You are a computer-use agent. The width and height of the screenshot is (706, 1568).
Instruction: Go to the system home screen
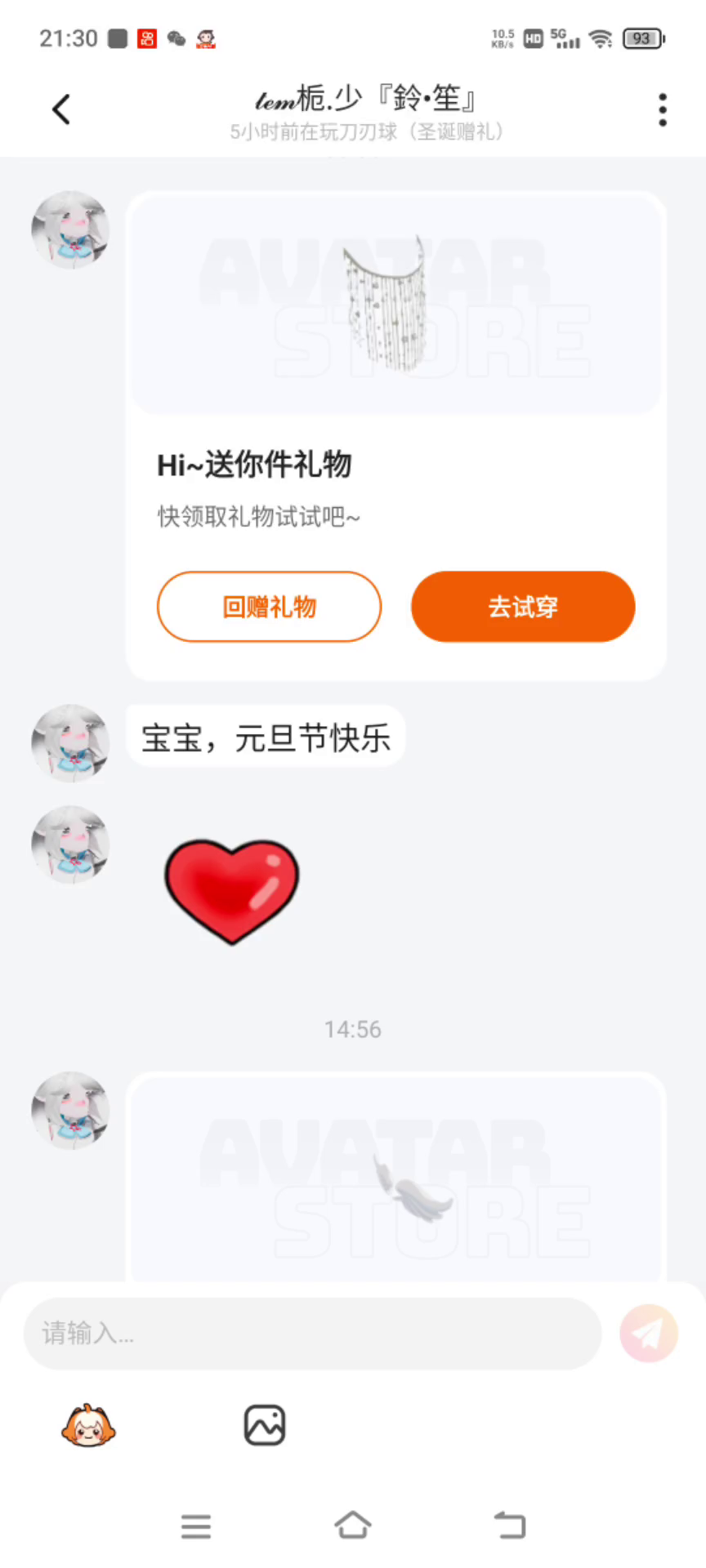point(353,1526)
